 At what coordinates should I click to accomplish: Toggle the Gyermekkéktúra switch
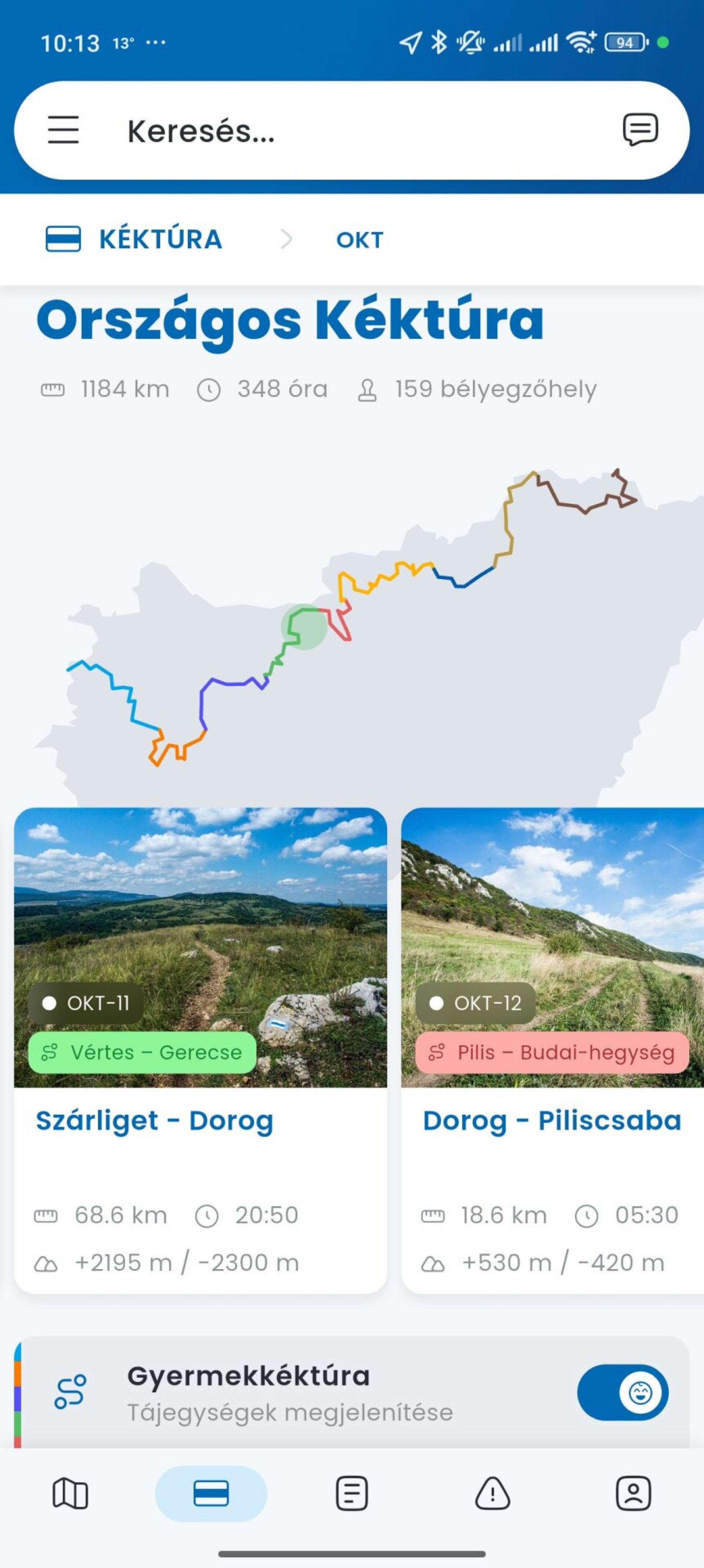click(623, 1393)
